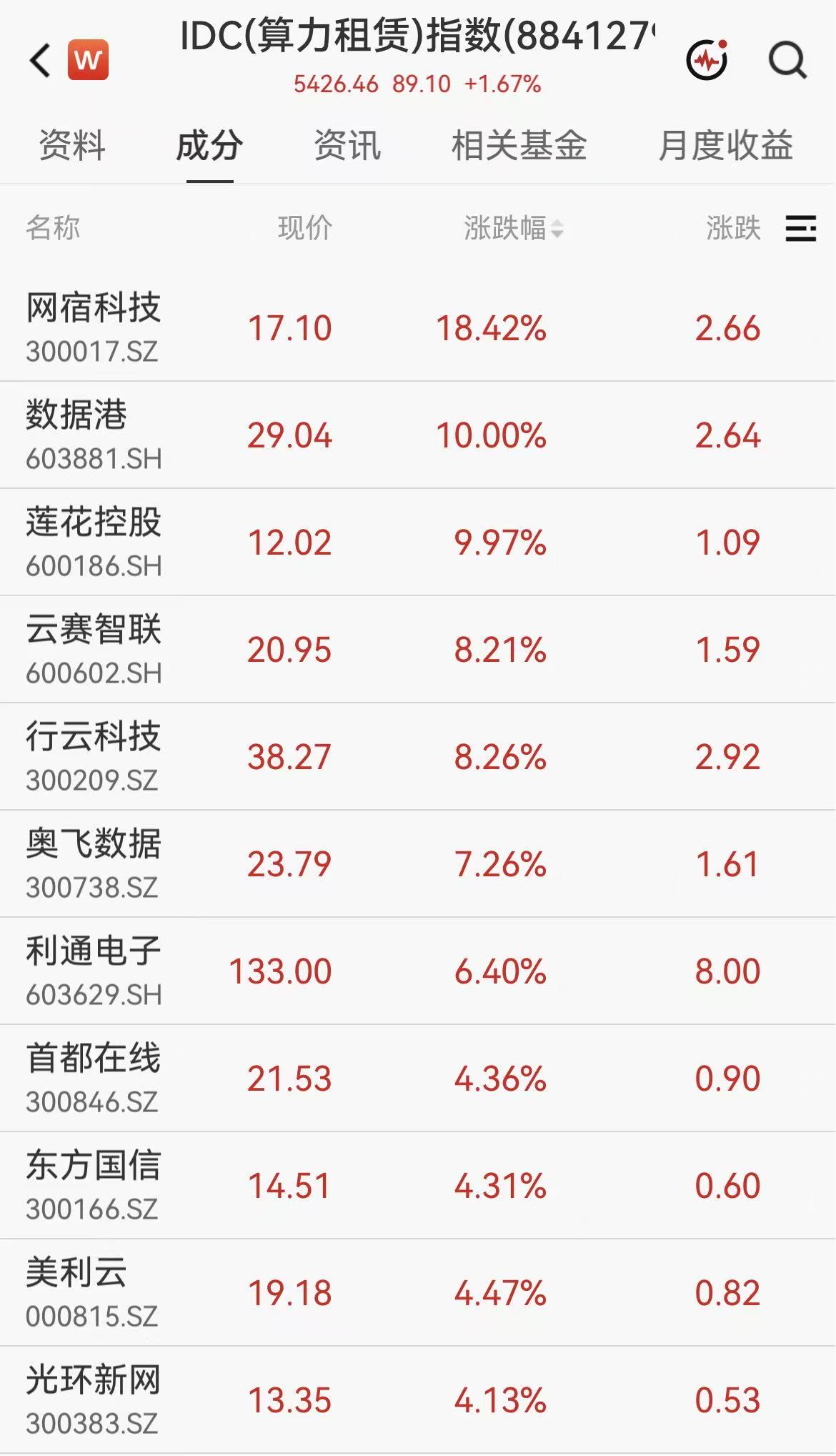The width and height of the screenshot is (836, 1456).
Task: Sort the list by 涨跌幅
Action: coord(514,228)
